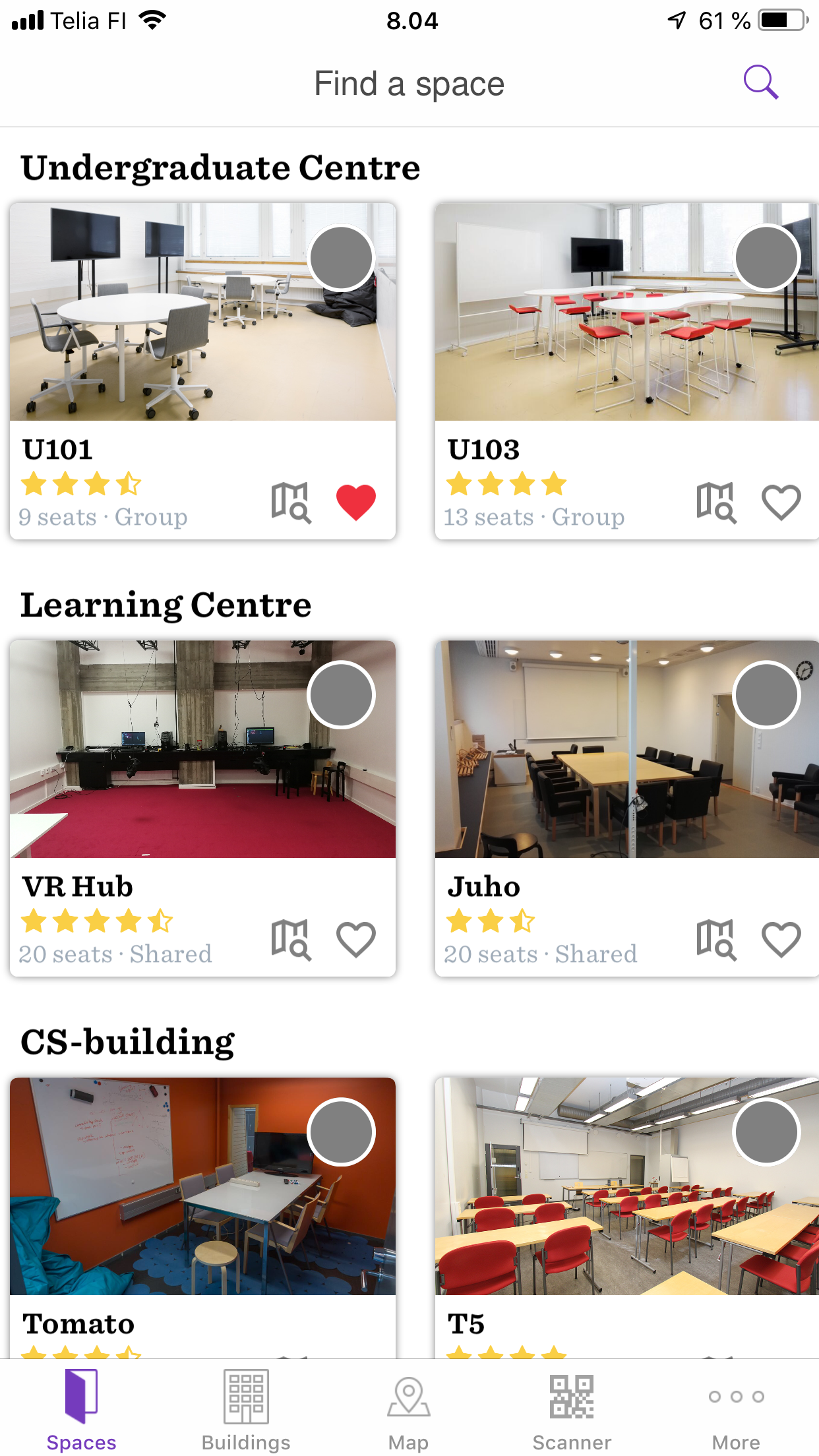The image size is (819, 1456).
Task: Unfavorite the U101 room
Action: (x=356, y=502)
